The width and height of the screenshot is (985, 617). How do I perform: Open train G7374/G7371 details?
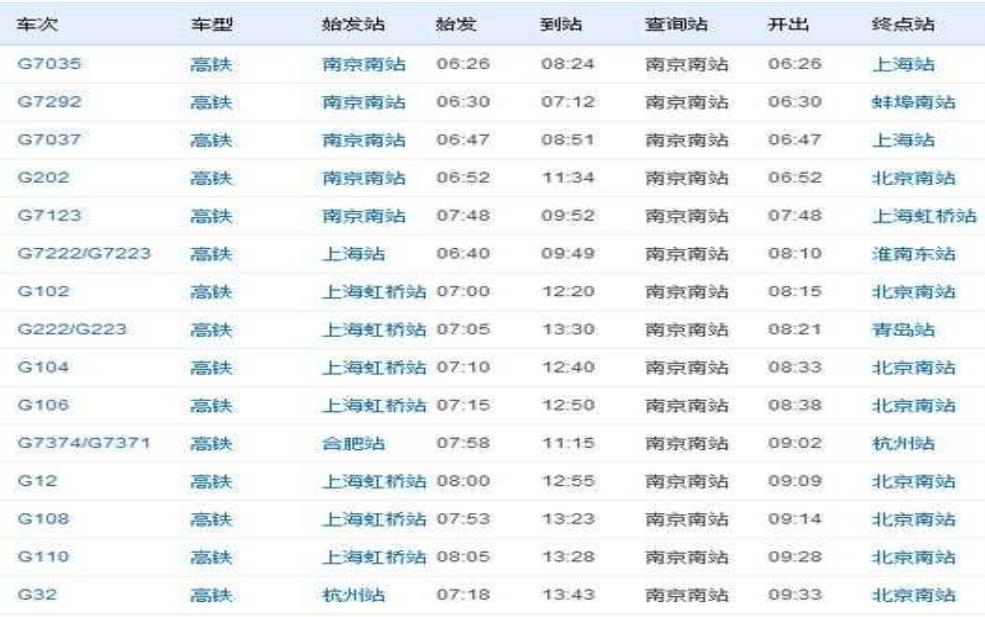point(84,444)
